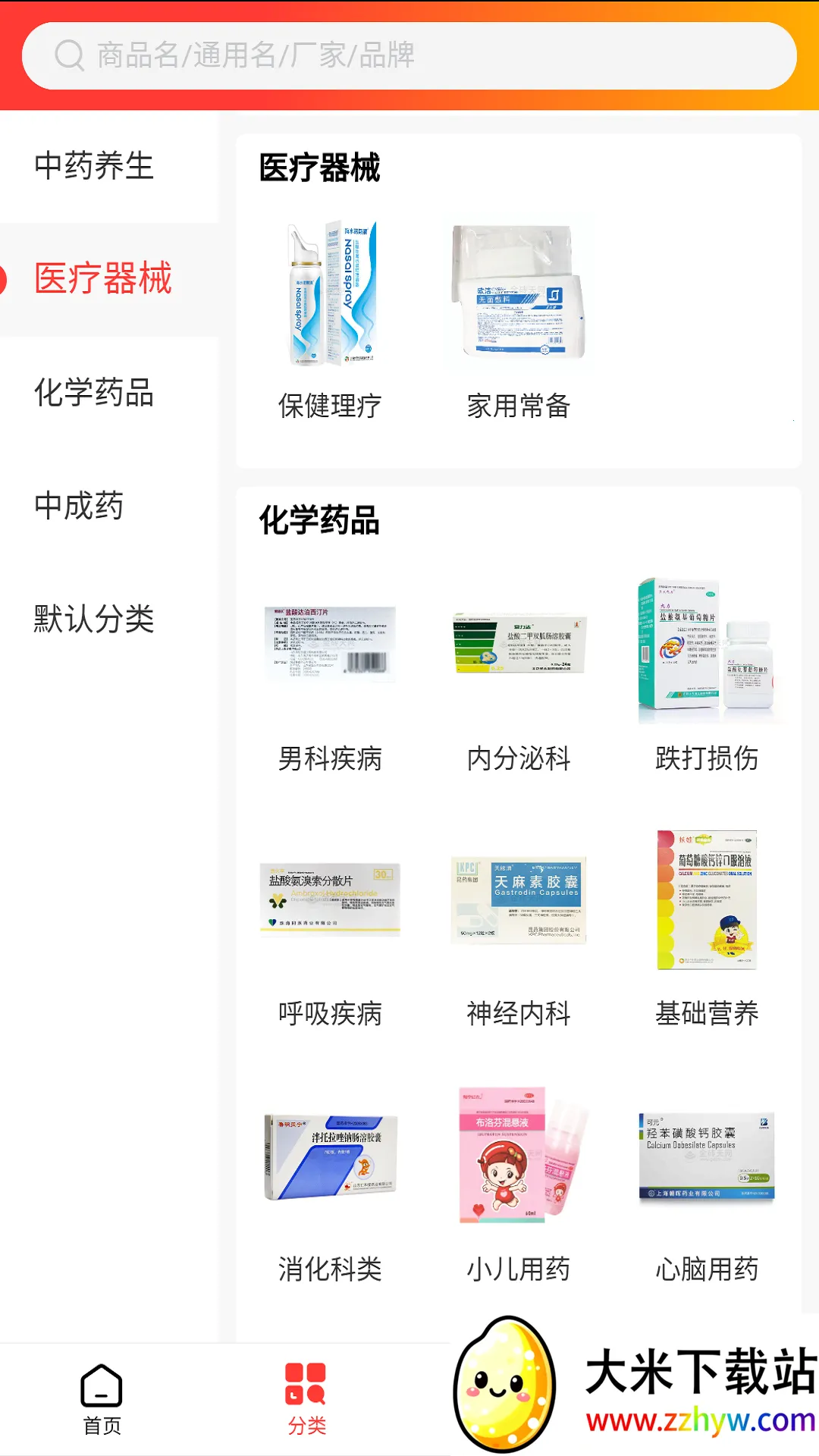Open the 家用常备 subcategory

pos(519,318)
